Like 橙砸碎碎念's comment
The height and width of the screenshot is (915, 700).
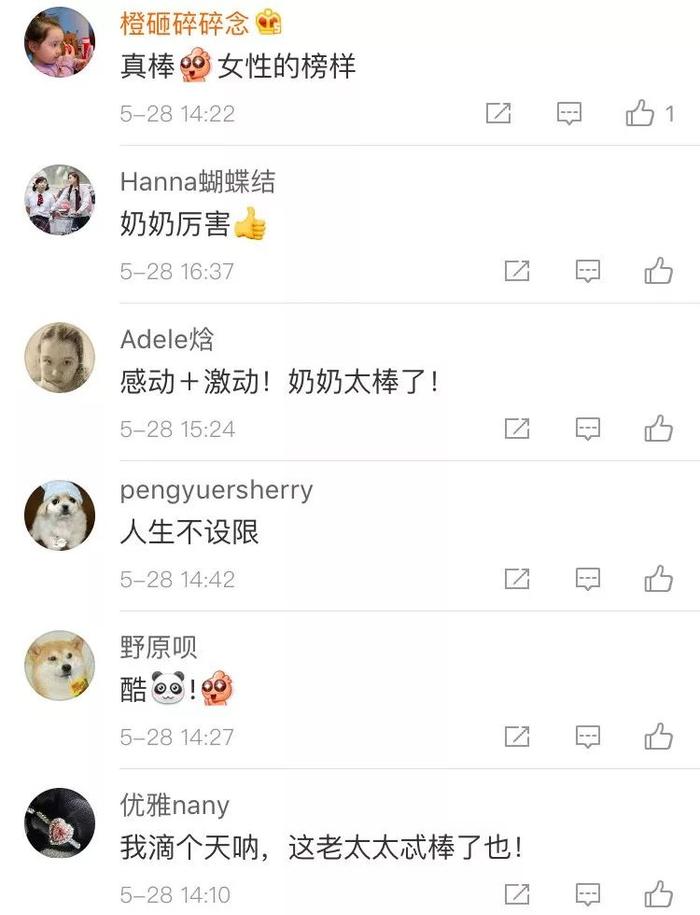tap(640, 114)
